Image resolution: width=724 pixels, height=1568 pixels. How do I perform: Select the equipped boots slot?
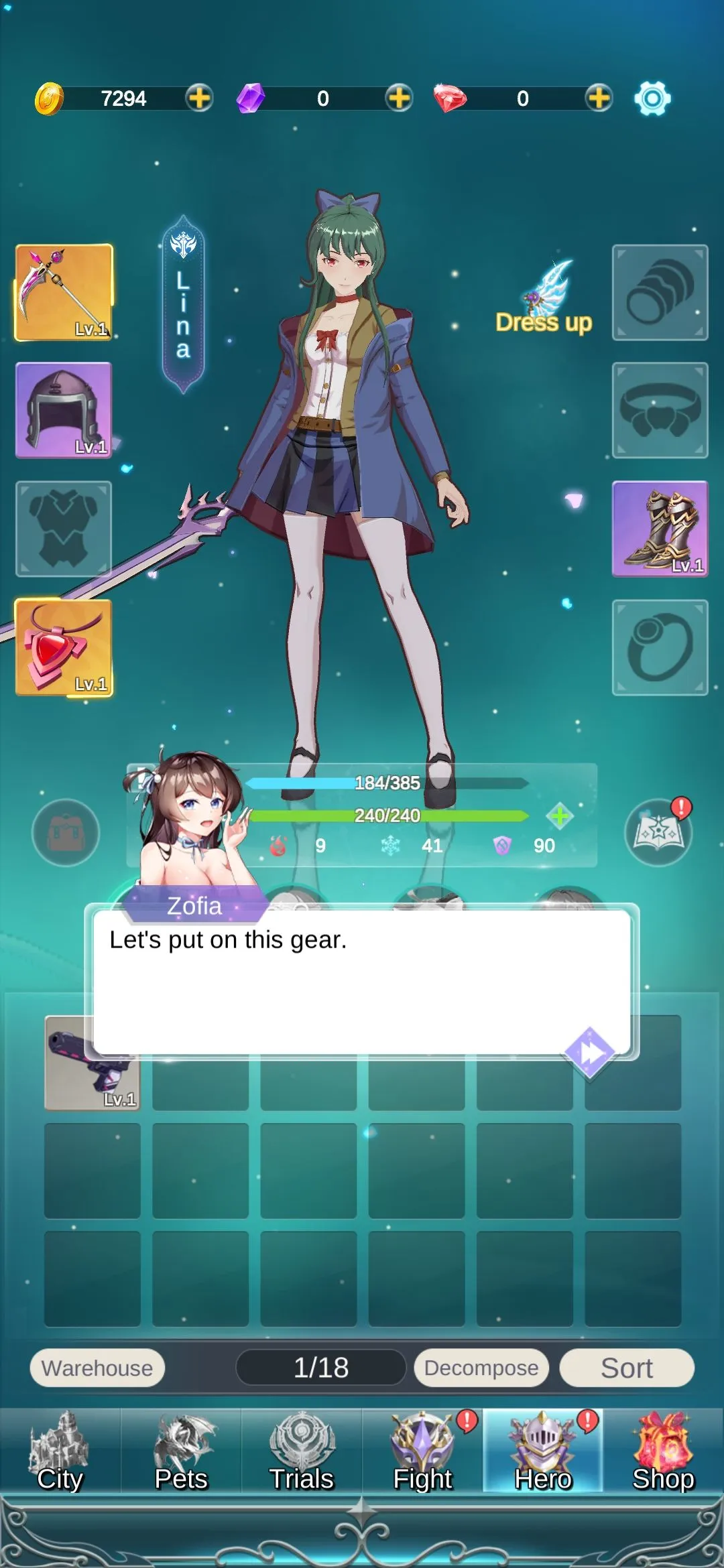pos(660,529)
